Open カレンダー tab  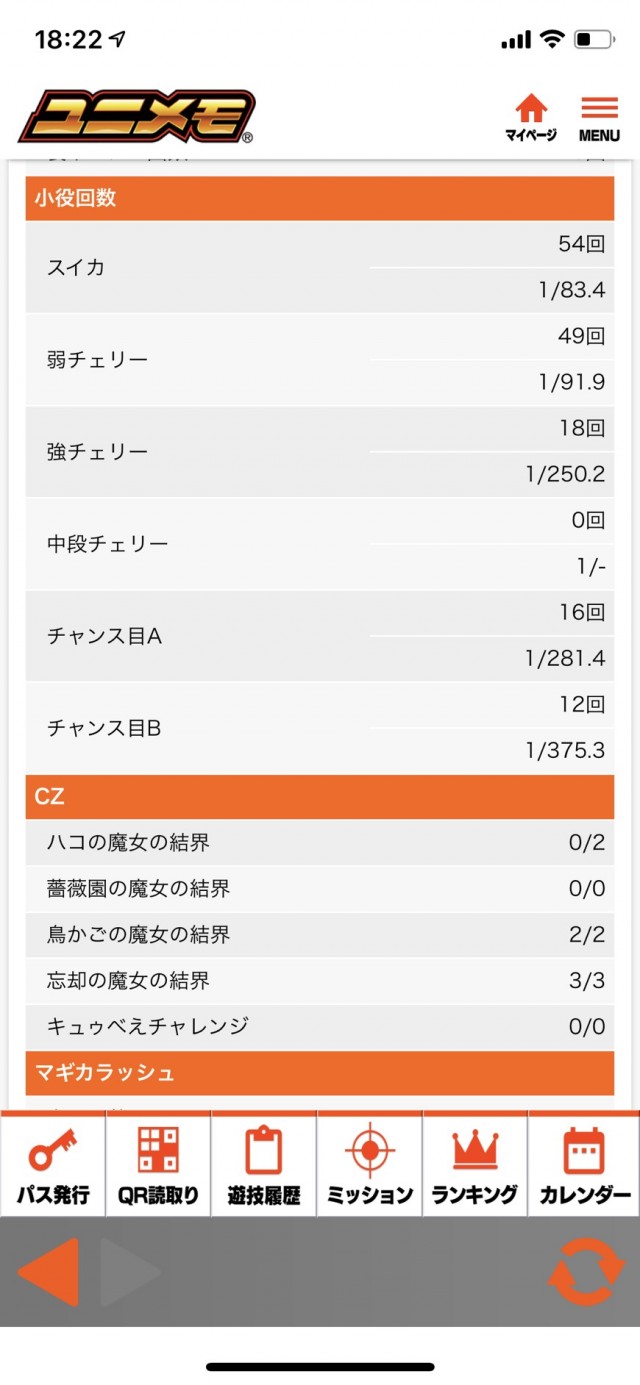tap(585, 1165)
